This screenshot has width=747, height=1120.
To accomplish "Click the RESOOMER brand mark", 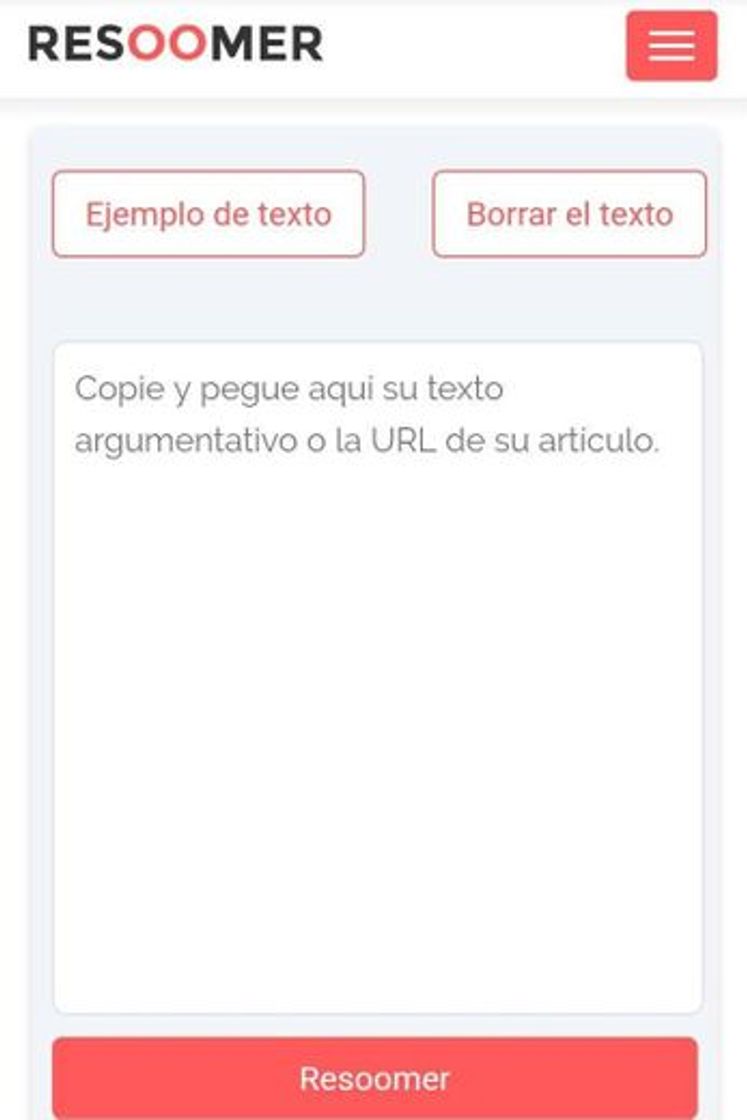I will click(x=175, y=45).
